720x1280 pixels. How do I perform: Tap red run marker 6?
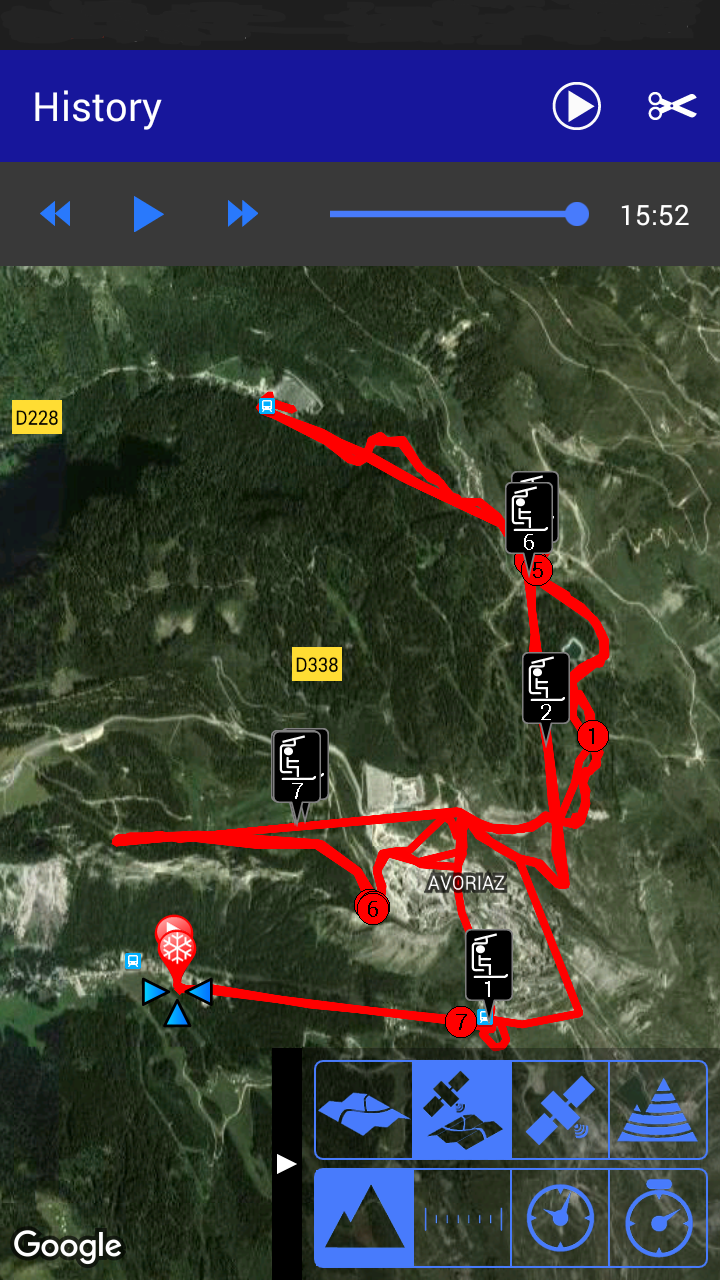tap(372, 908)
